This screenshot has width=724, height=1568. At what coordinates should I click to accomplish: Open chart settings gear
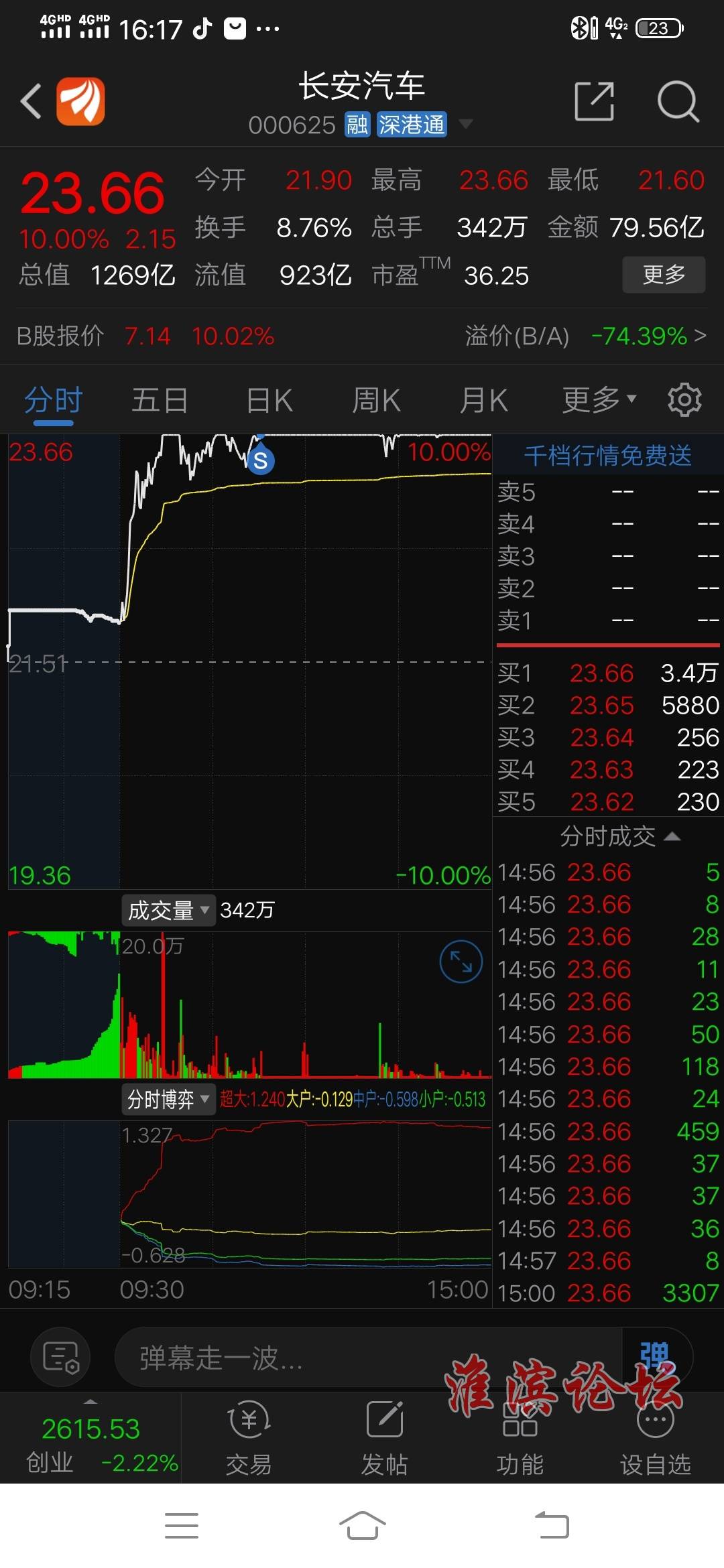(684, 400)
